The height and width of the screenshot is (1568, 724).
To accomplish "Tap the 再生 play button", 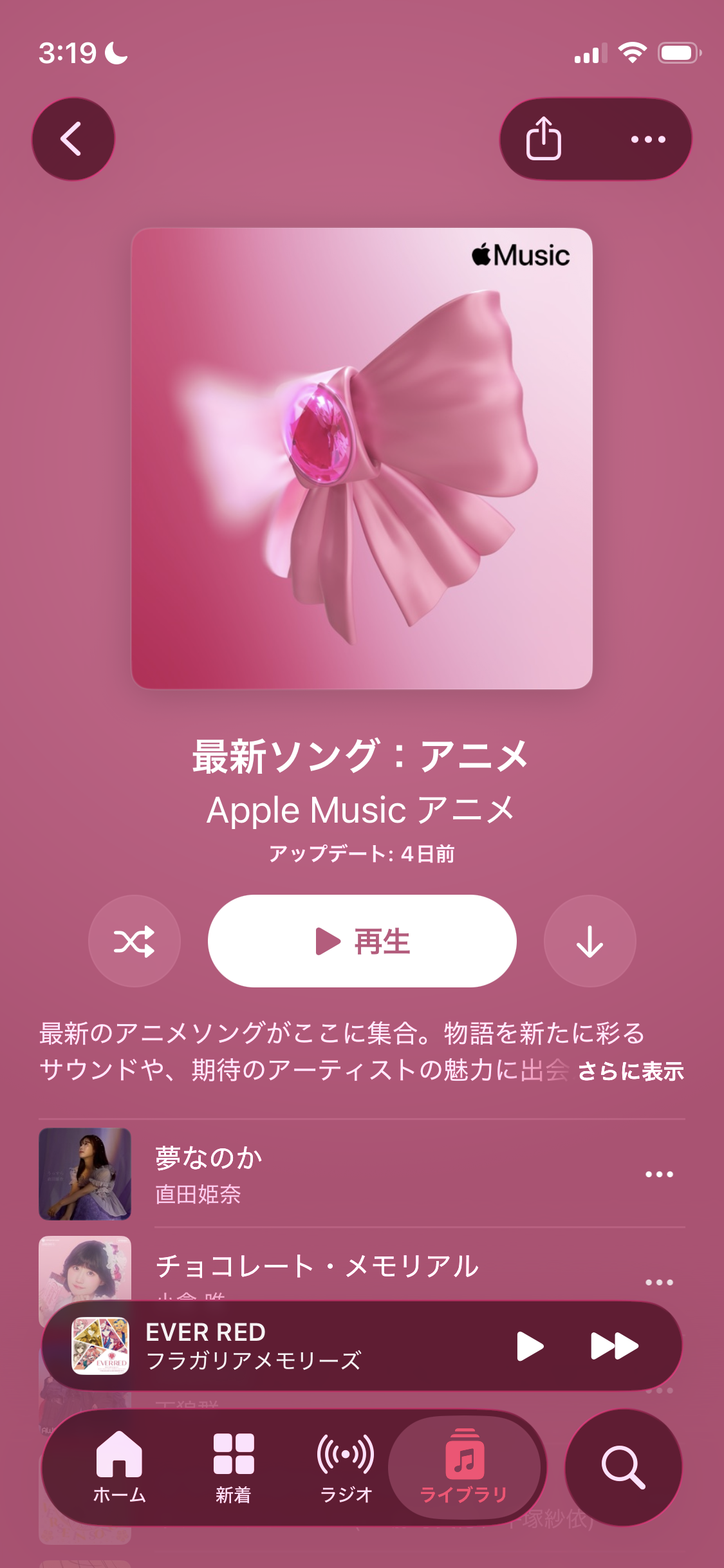I will pos(362,941).
